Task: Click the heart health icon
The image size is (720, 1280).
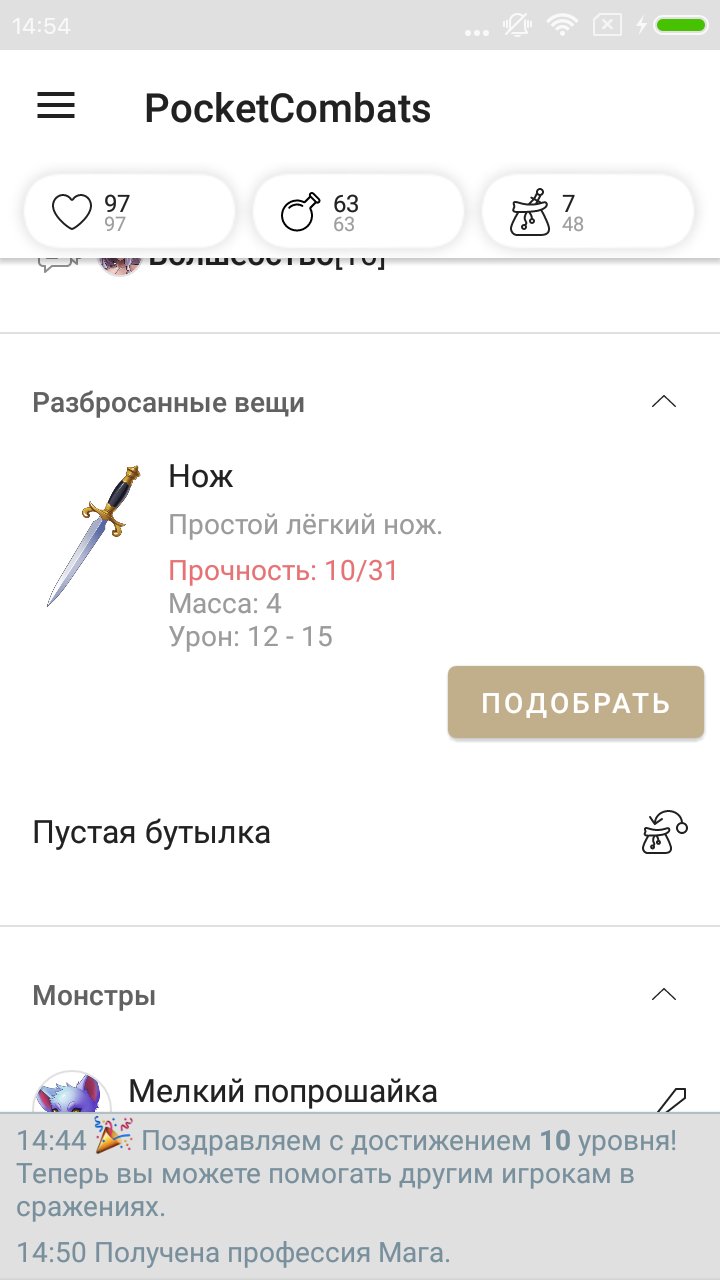Action: [x=71, y=210]
